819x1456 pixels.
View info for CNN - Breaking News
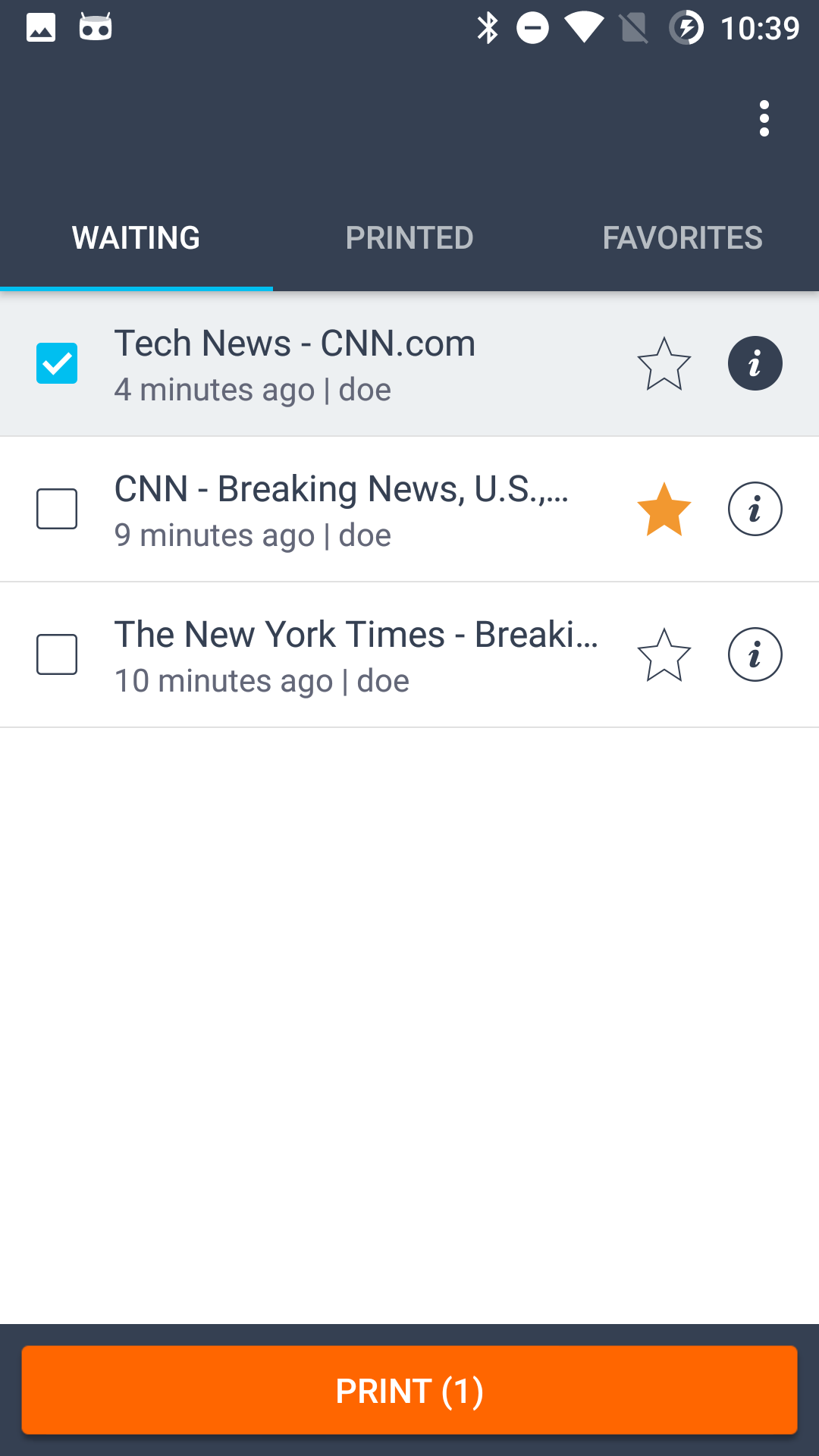coord(755,509)
